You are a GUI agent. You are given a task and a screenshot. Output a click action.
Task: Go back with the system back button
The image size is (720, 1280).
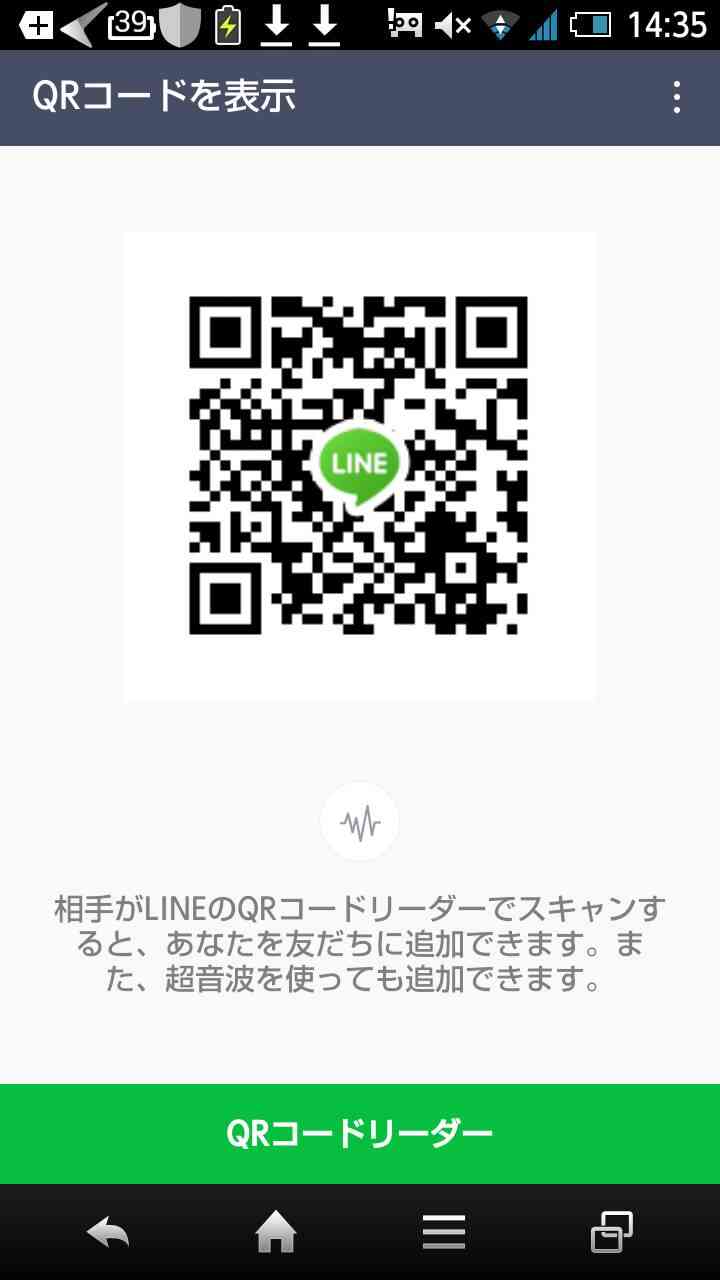[108, 1232]
